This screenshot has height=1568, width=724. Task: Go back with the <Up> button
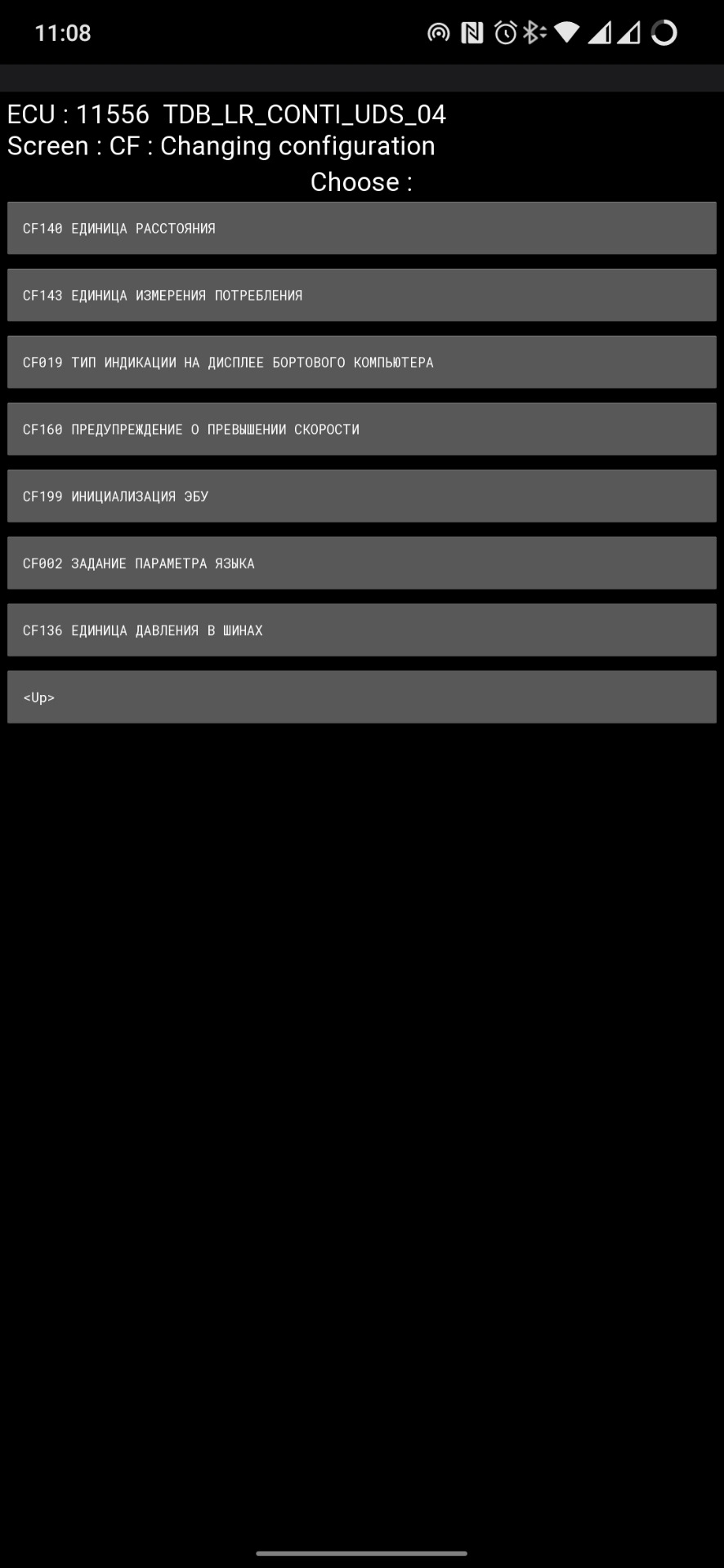pyautogui.click(x=362, y=697)
